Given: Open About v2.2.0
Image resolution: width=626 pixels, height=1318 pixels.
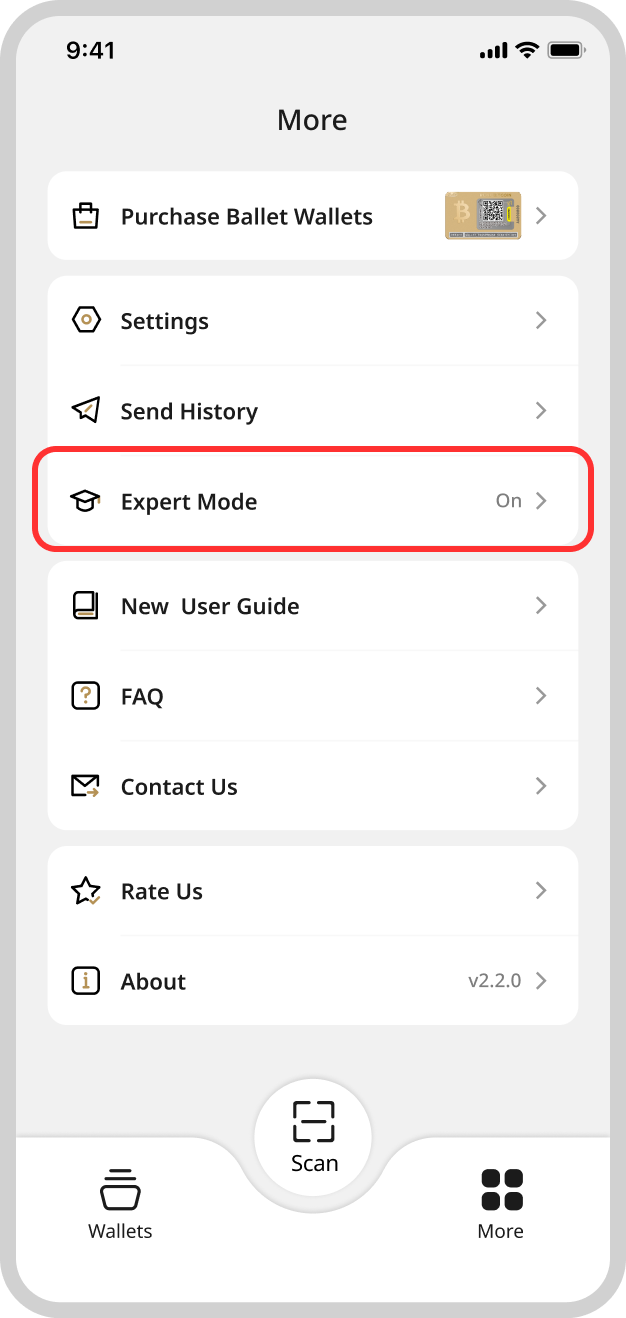Looking at the screenshot, I should pos(312,981).
